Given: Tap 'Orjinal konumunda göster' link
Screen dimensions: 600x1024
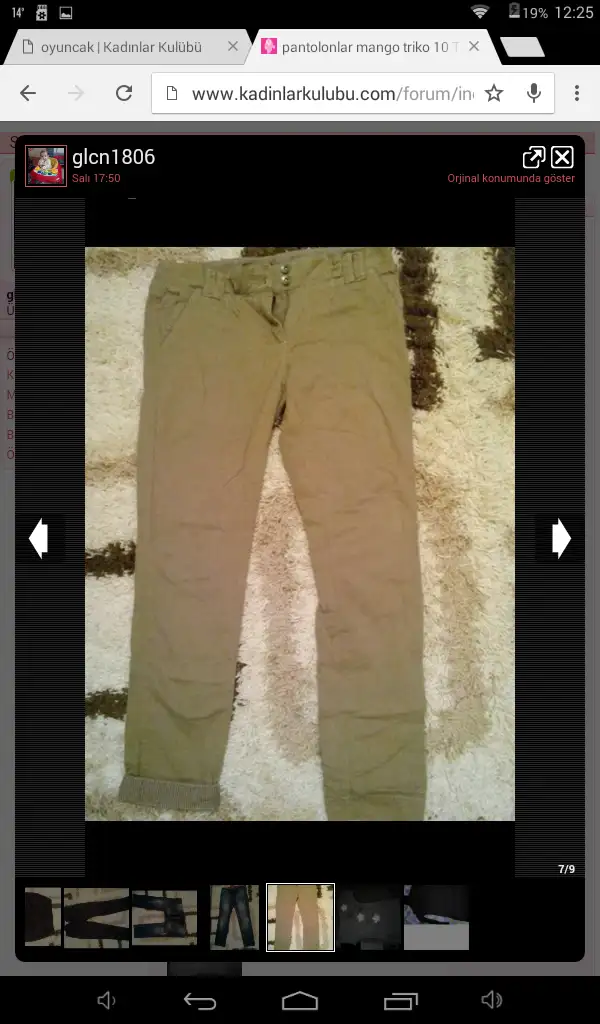Looking at the screenshot, I should point(510,179).
